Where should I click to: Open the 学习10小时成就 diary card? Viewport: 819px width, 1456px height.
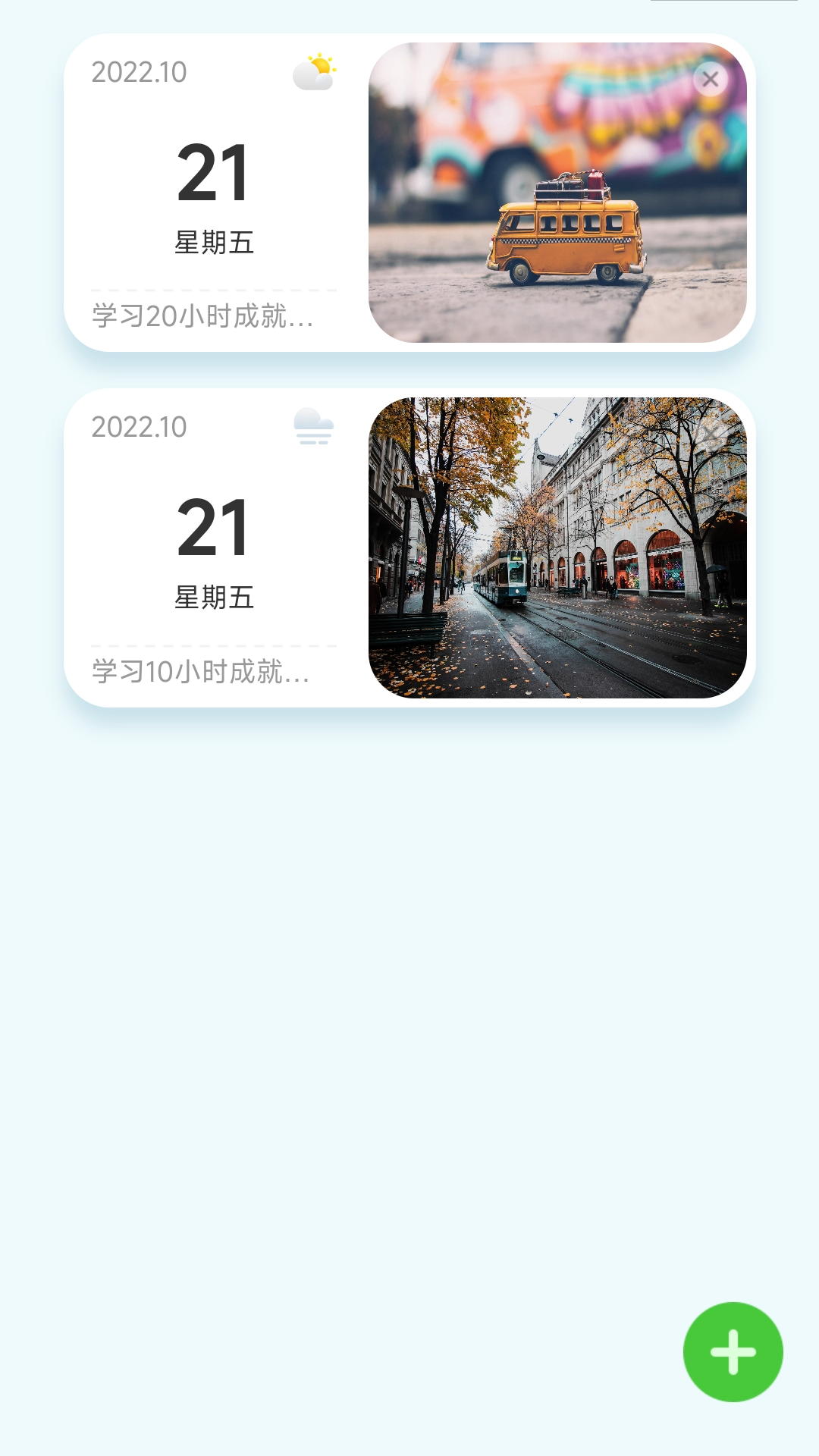(x=214, y=548)
